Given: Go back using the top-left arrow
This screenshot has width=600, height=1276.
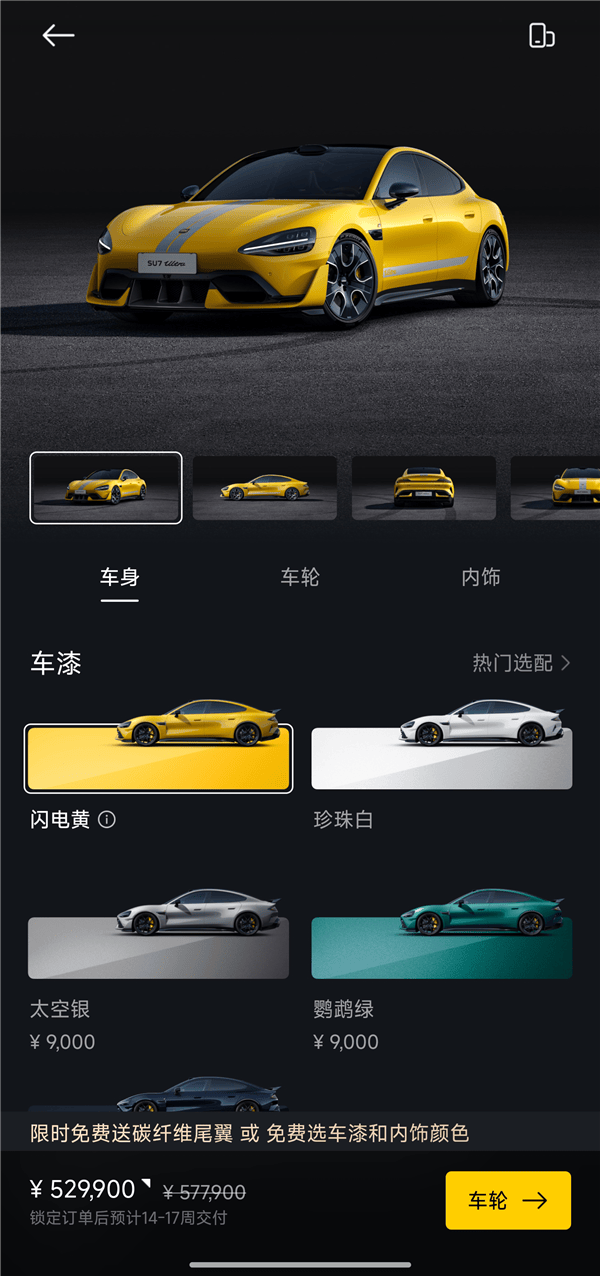Looking at the screenshot, I should click(58, 36).
